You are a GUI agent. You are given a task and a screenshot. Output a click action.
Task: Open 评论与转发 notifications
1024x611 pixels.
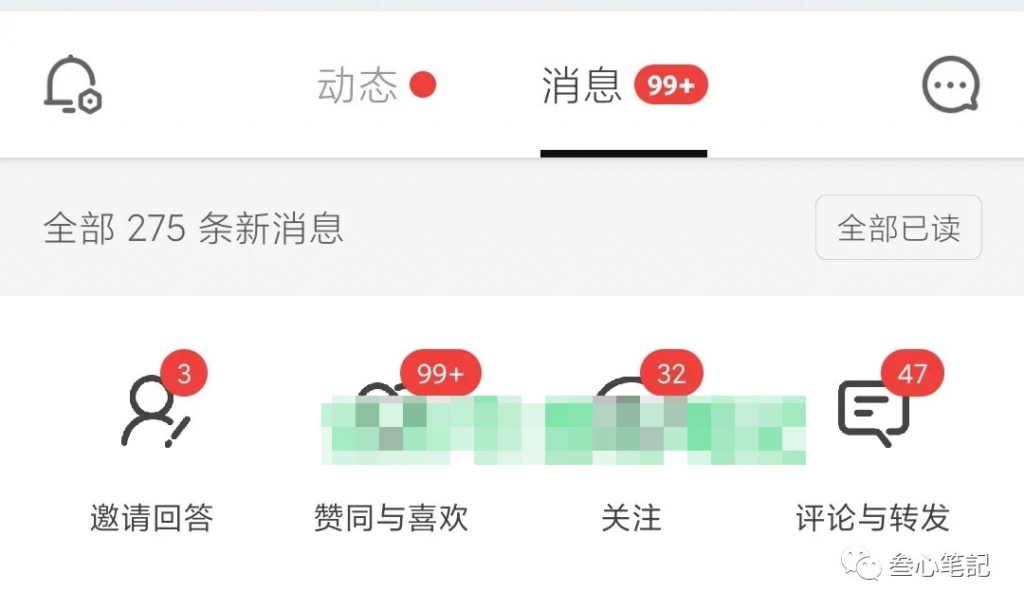pos(872,450)
